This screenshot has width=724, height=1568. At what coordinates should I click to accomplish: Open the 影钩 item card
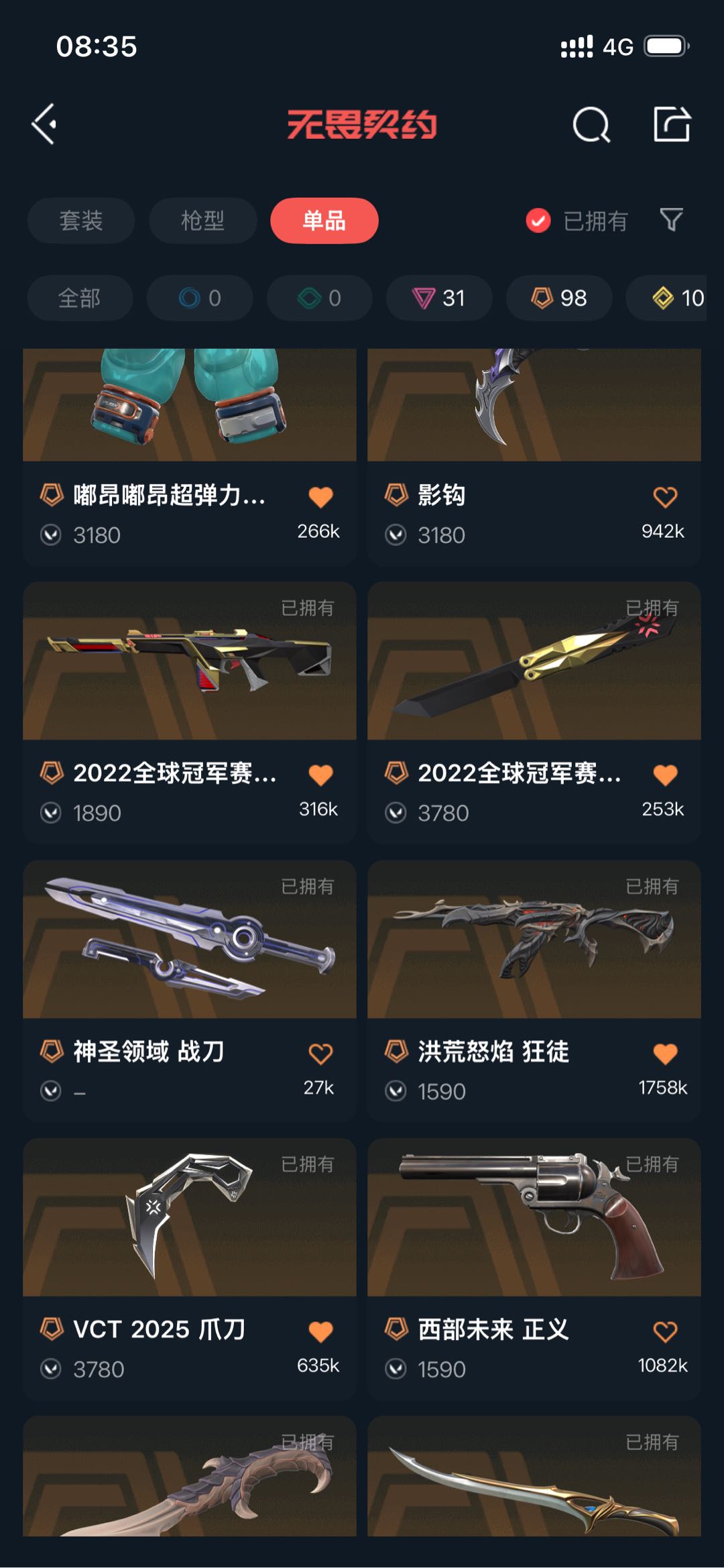534,457
